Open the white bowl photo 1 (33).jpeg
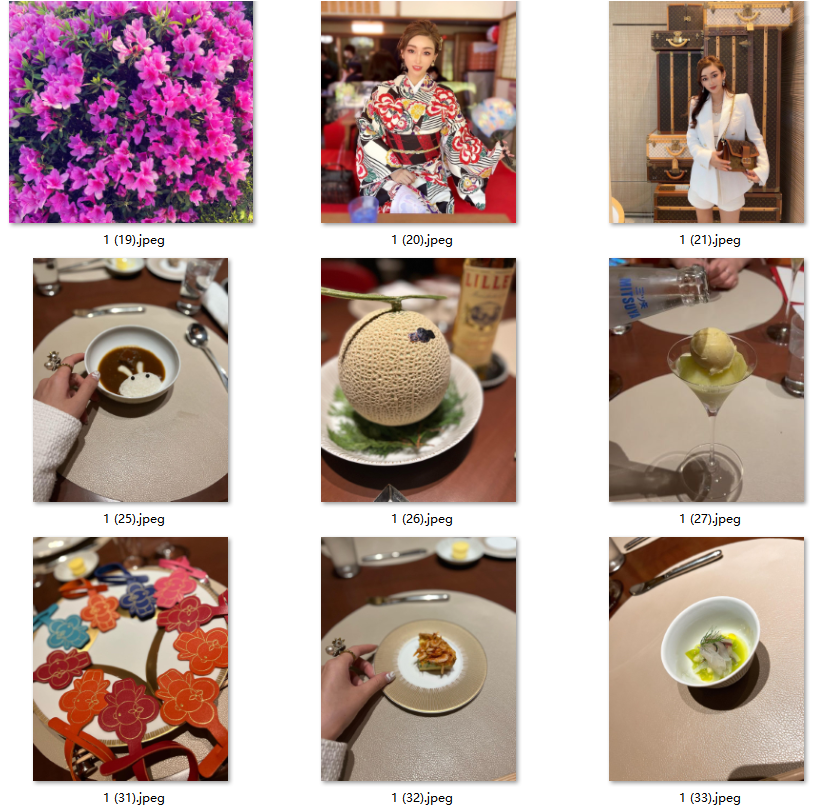The height and width of the screenshot is (810, 818). 707,658
